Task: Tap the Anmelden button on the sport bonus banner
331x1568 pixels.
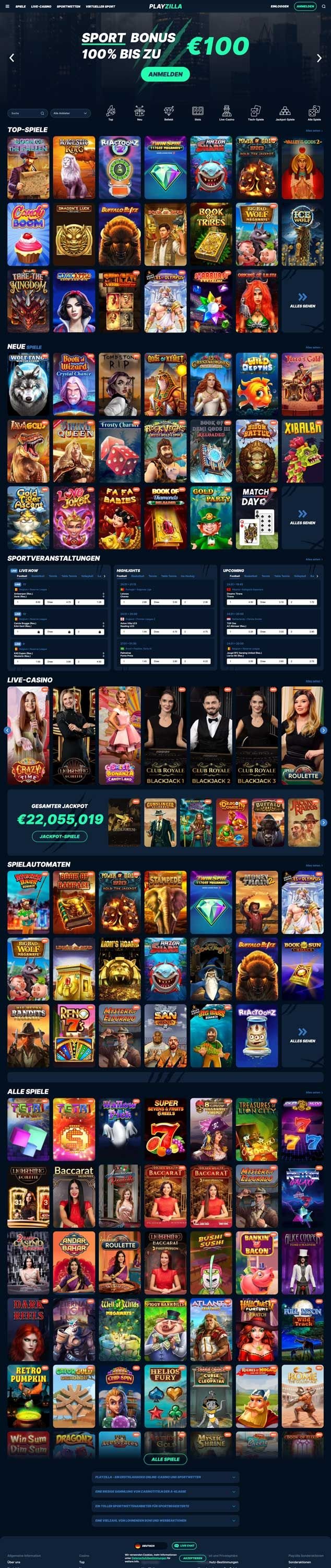Action: tap(165, 74)
